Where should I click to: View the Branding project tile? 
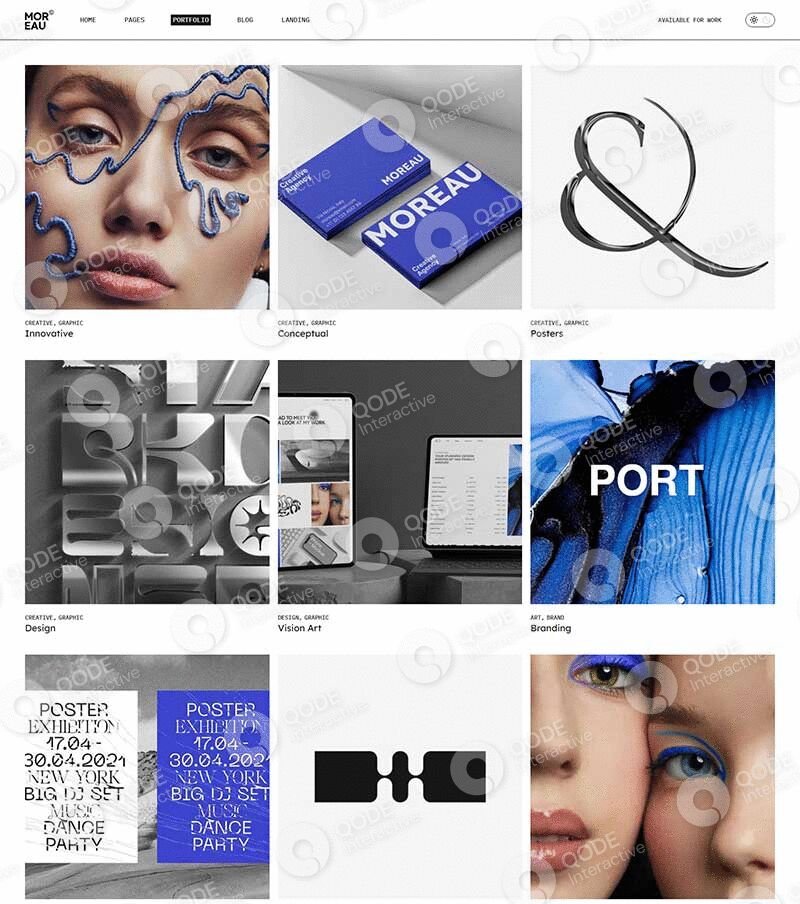pos(652,481)
